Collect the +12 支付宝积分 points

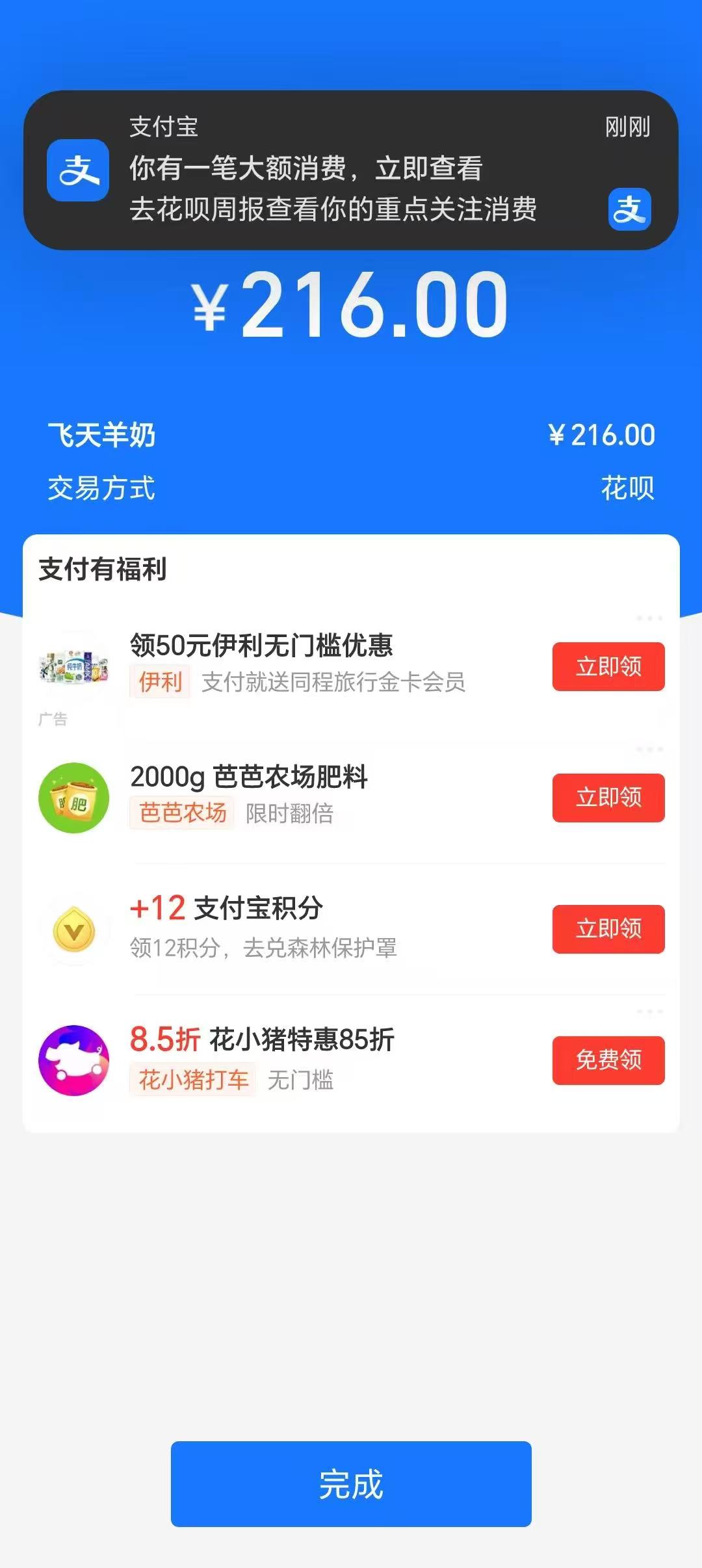[x=608, y=929]
